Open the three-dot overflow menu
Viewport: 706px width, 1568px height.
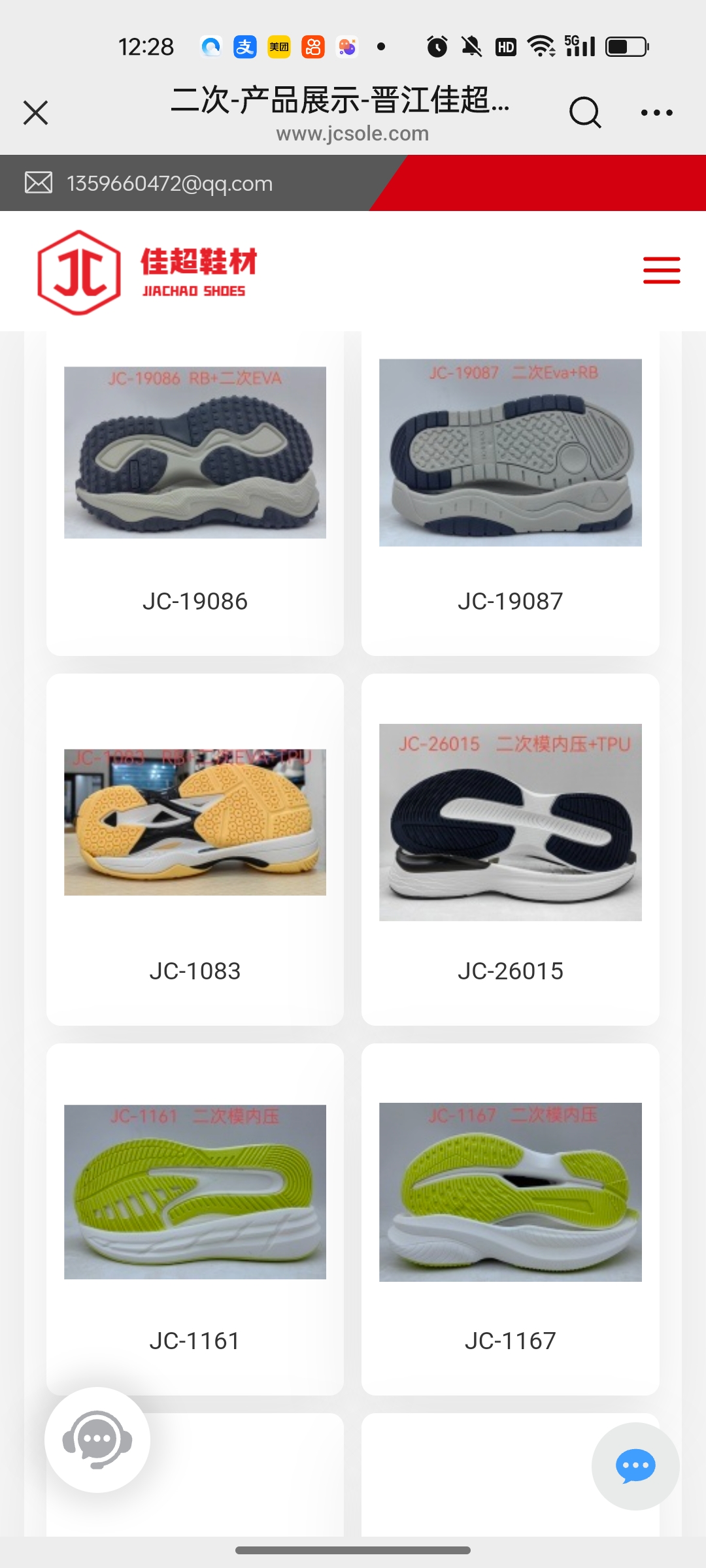656,112
